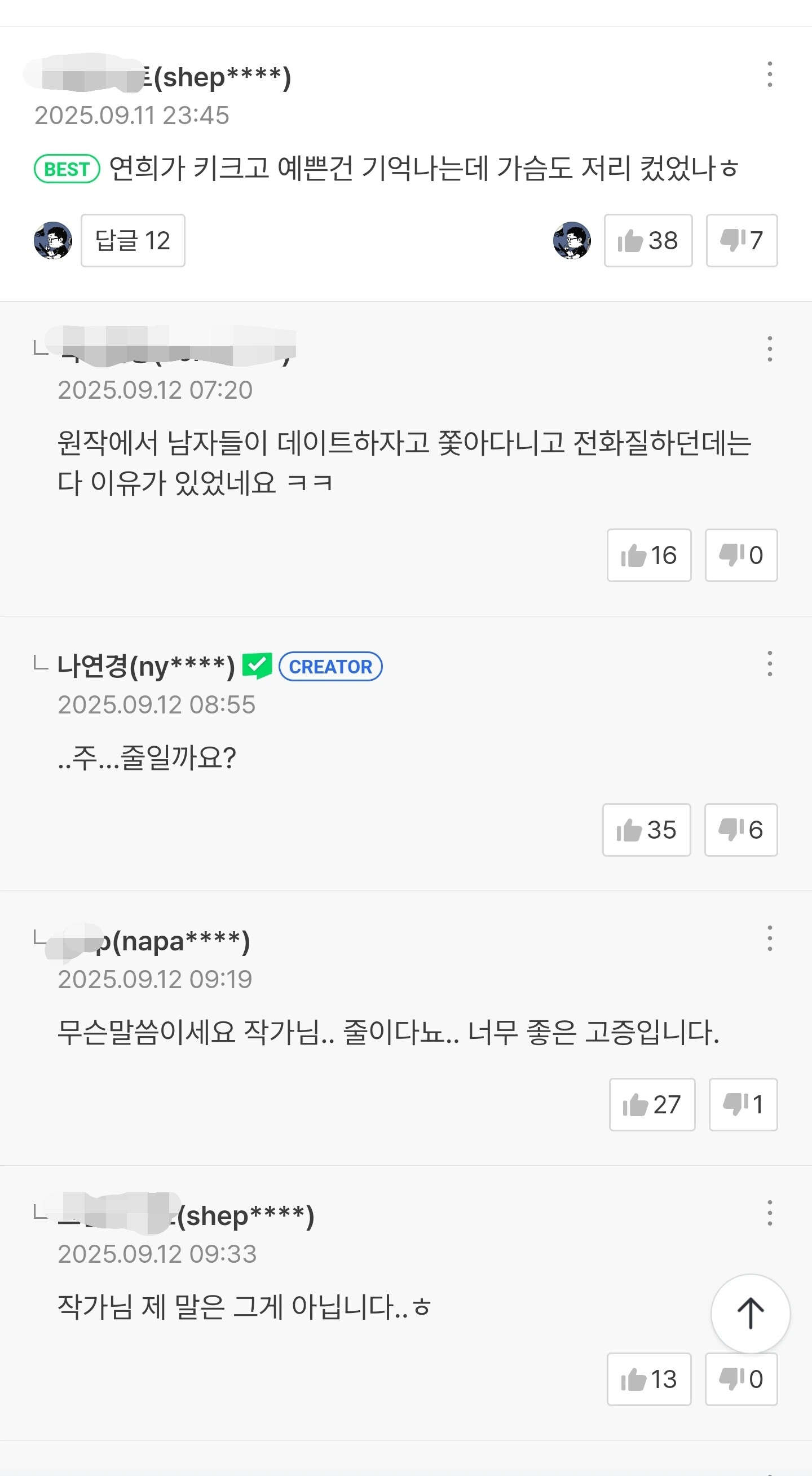
Task: Open overflow menu on the 09:33 reply
Action: pyautogui.click(x=770, y=1213)
